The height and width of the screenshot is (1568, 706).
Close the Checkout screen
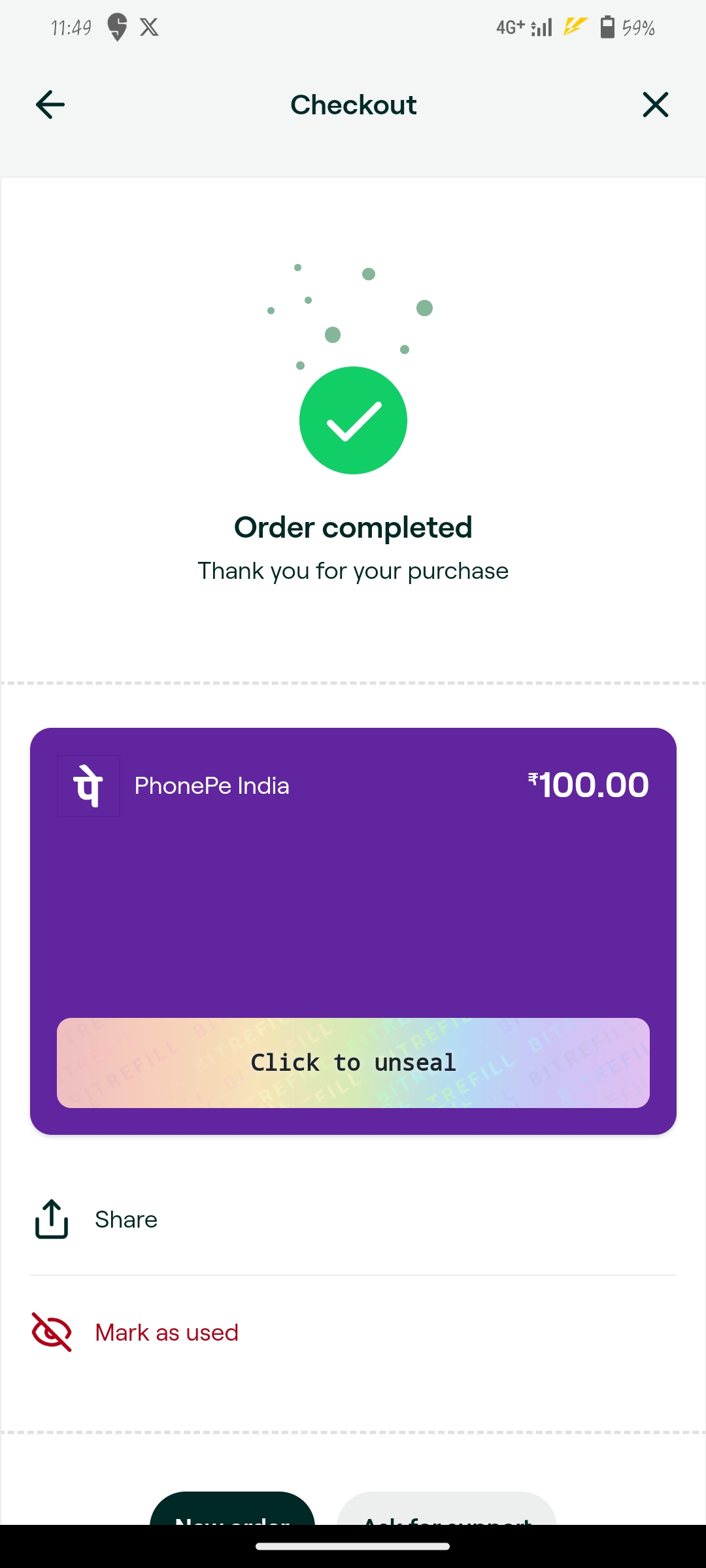pos(655,105)
